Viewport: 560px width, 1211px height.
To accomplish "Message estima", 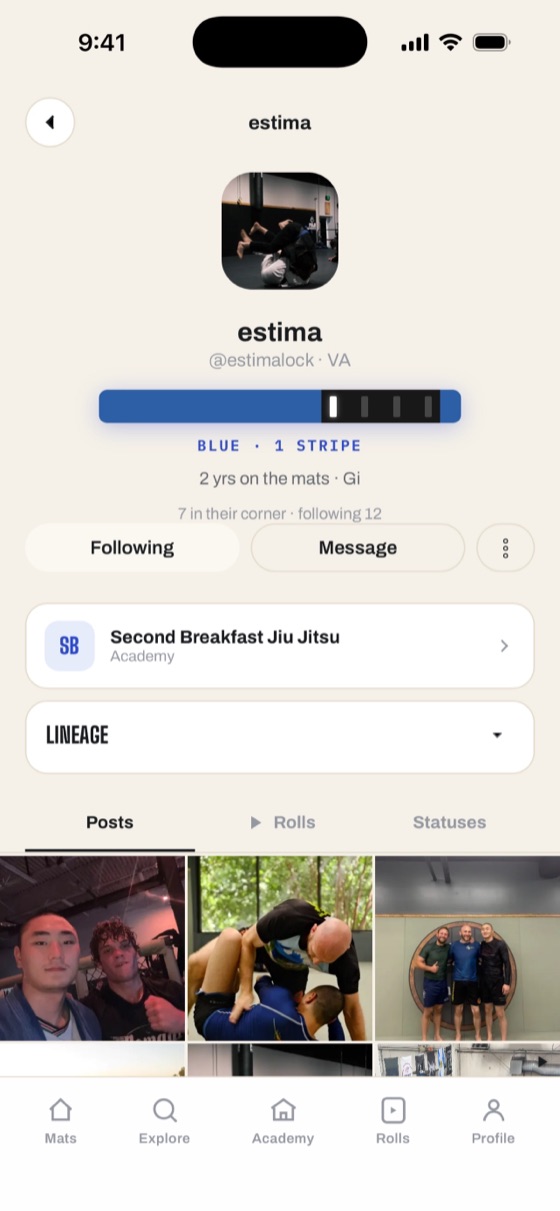I will (358, 547).
